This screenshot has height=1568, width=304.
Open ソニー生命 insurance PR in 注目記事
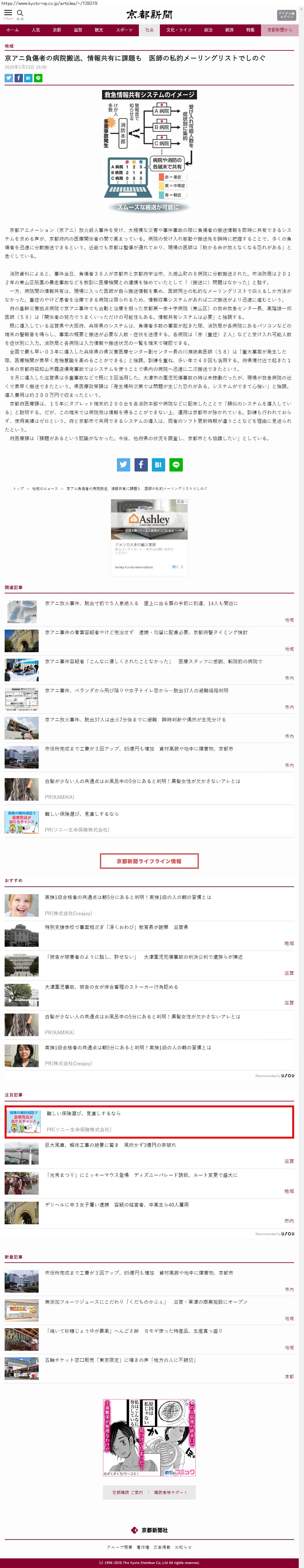tap(83, 1114)
